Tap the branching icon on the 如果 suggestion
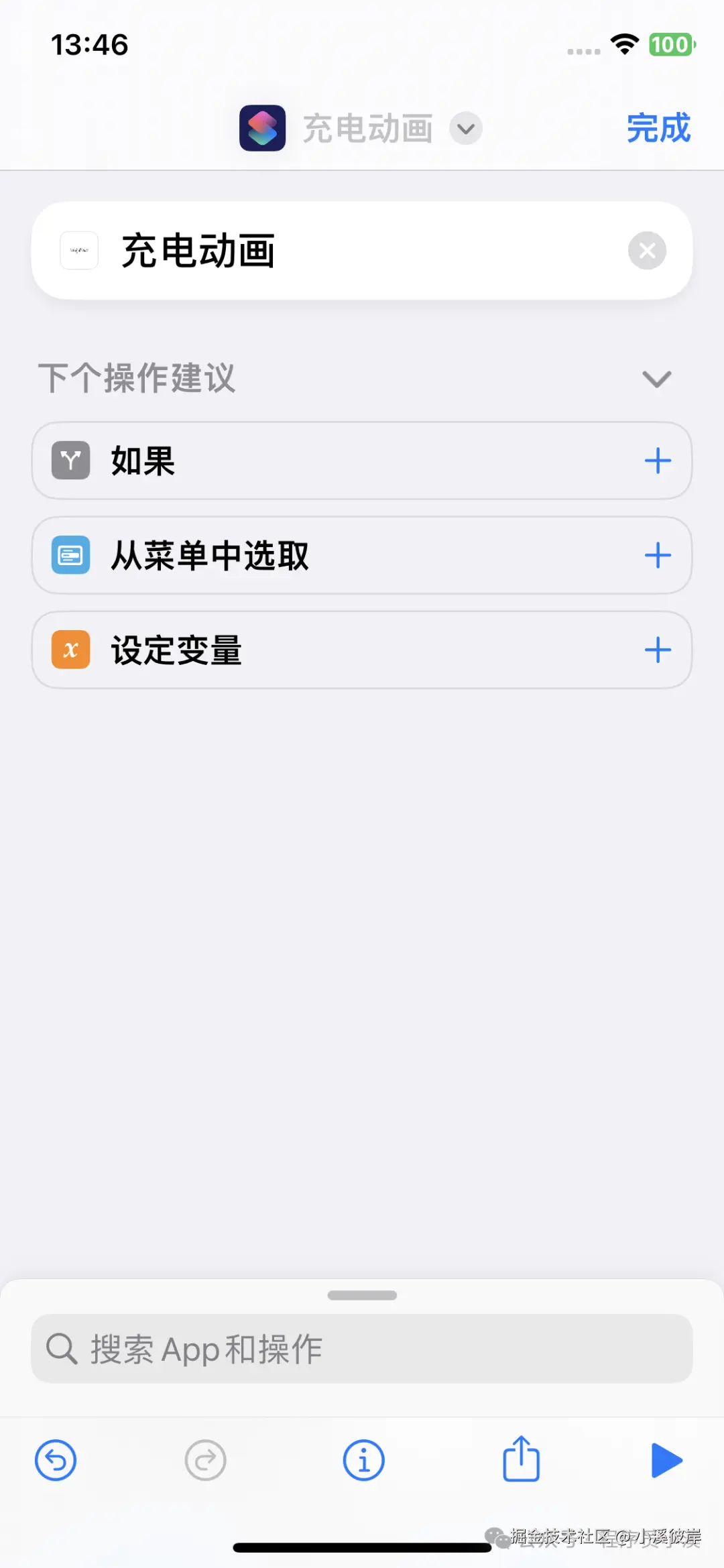Image resolution: width=724 pixels, height=1568 pixels. [70, 461]
